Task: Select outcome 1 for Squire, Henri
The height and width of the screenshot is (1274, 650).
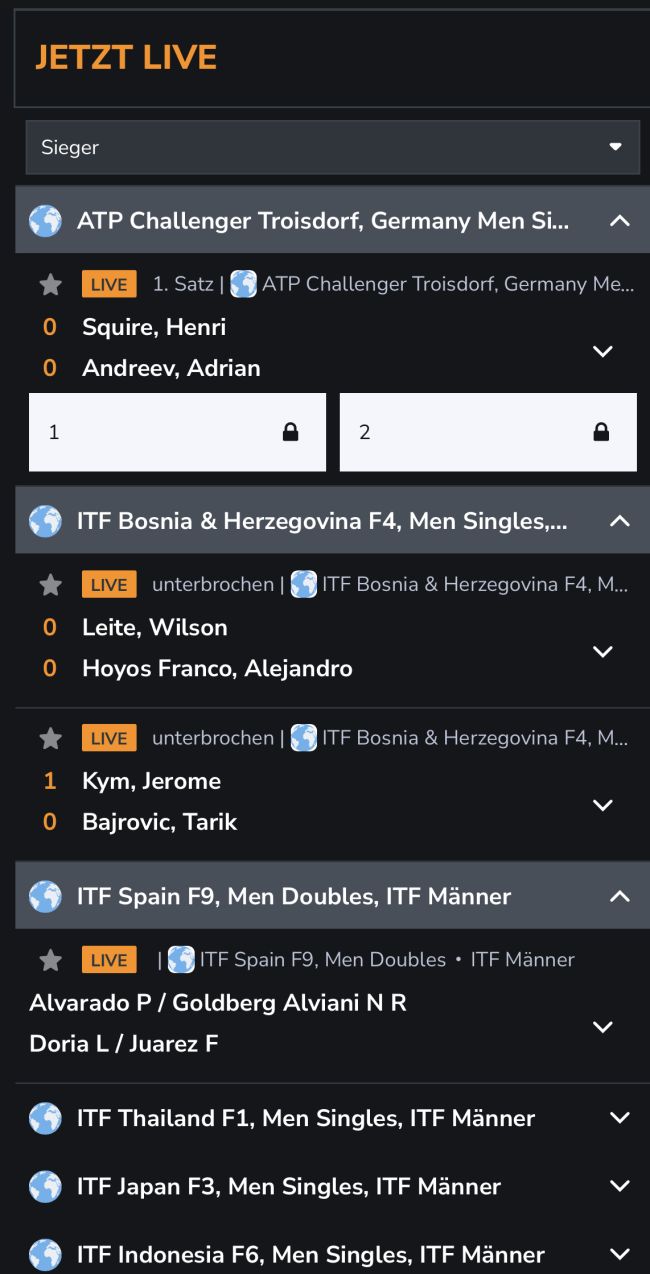Action: click(177, 432)
